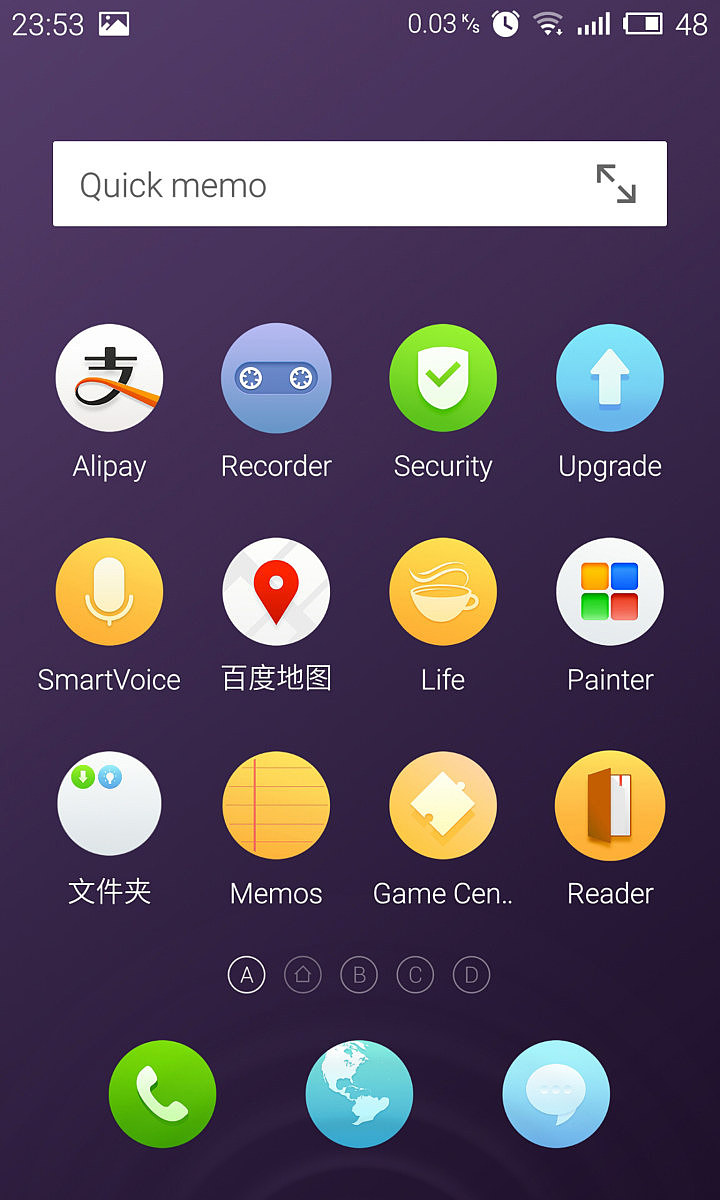Jump to page D
The image size is (720, 1200).
471,974
